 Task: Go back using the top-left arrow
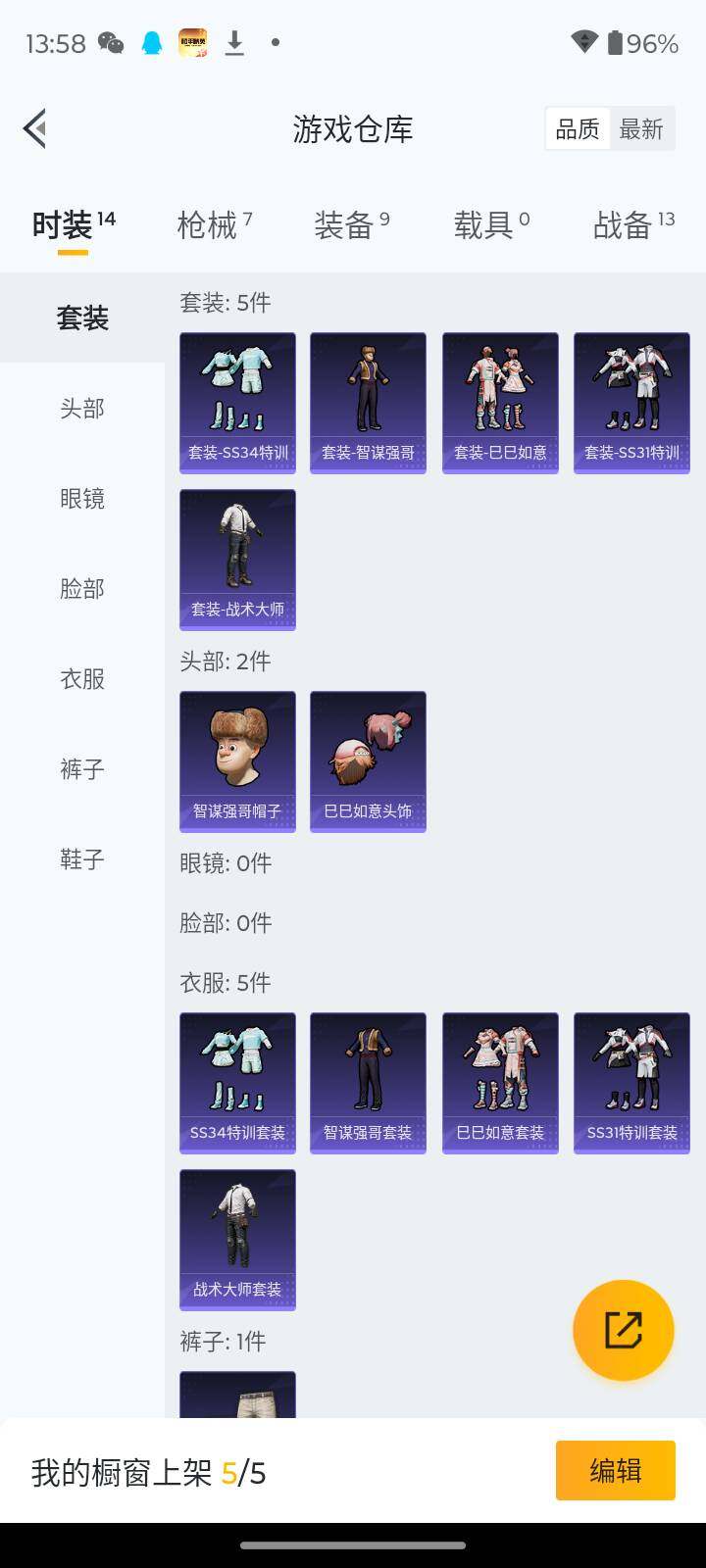pos(35,128)
